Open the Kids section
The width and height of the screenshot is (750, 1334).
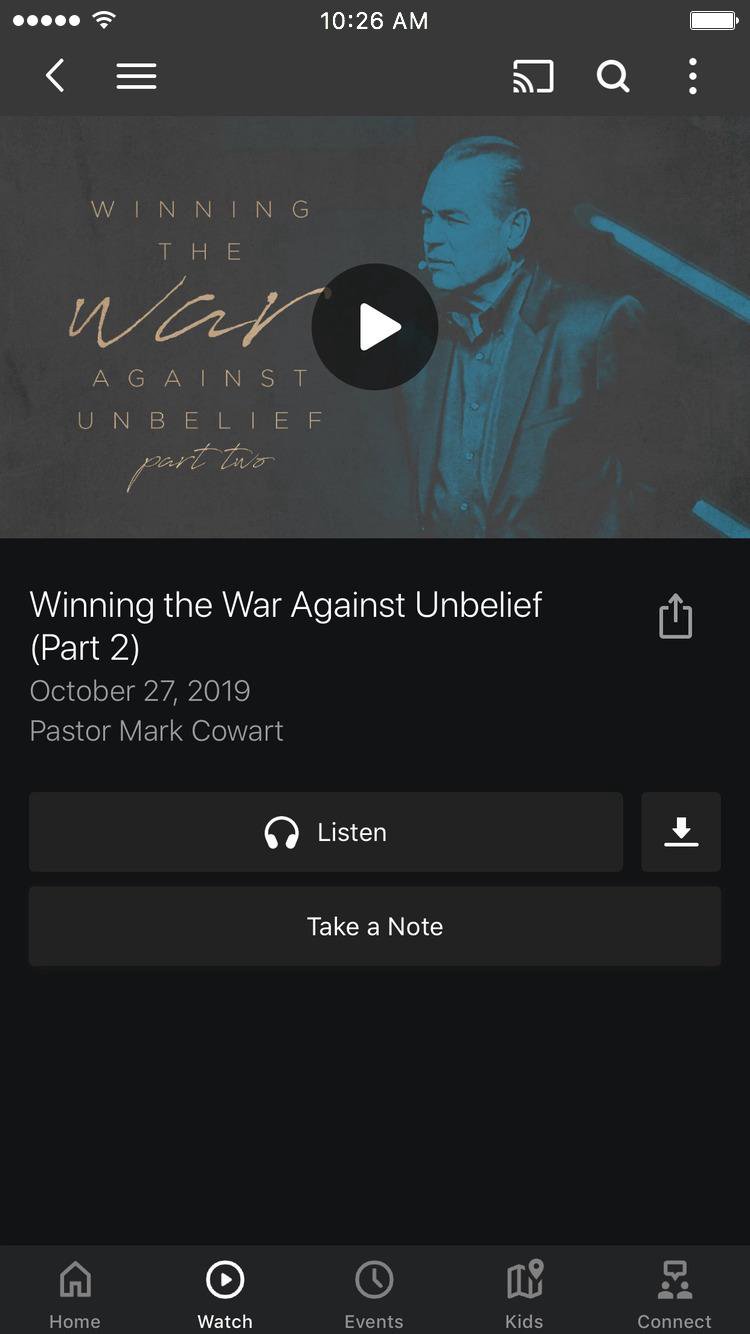(x=524, y=1292)
